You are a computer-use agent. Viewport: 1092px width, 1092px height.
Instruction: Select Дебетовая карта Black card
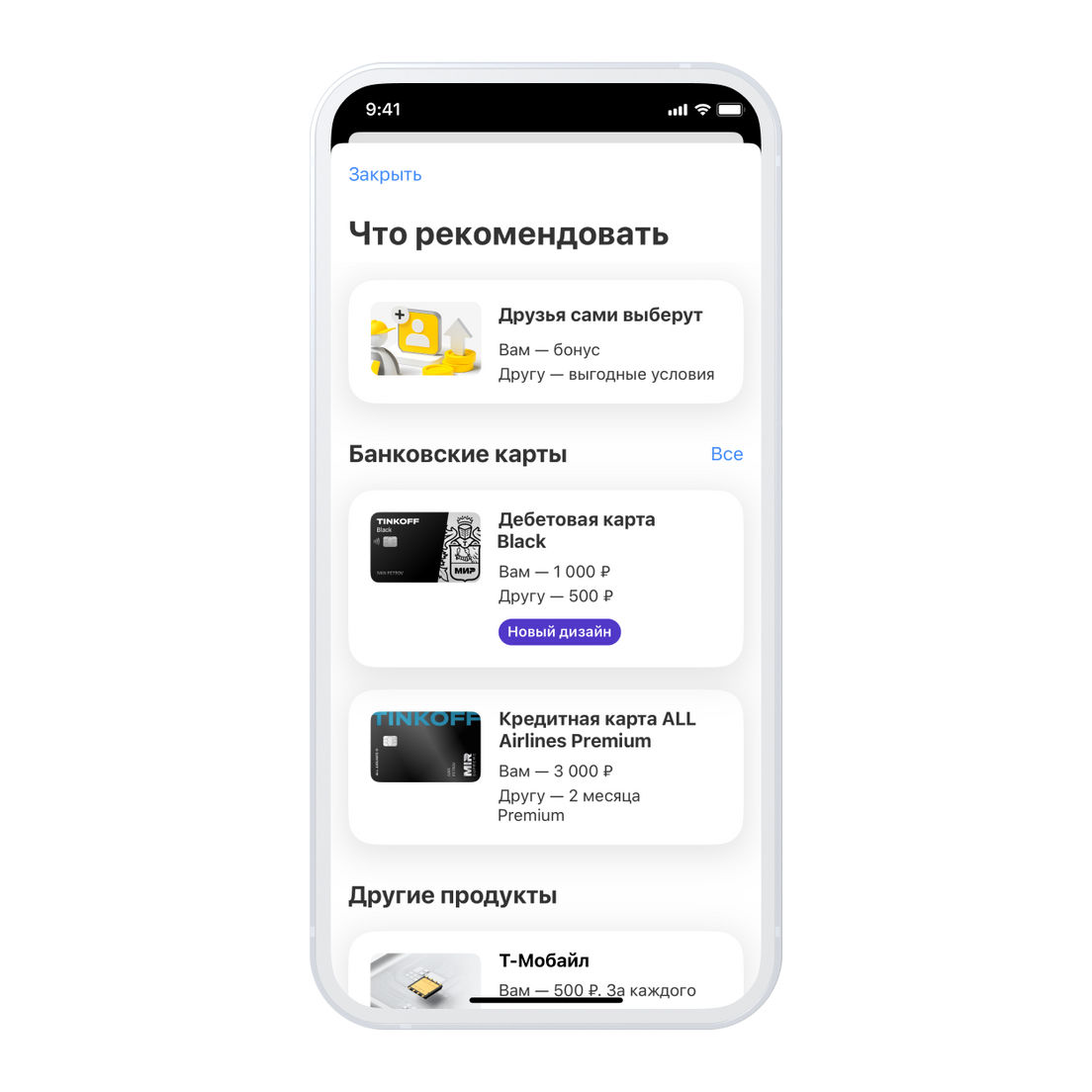tap(545, 579)
